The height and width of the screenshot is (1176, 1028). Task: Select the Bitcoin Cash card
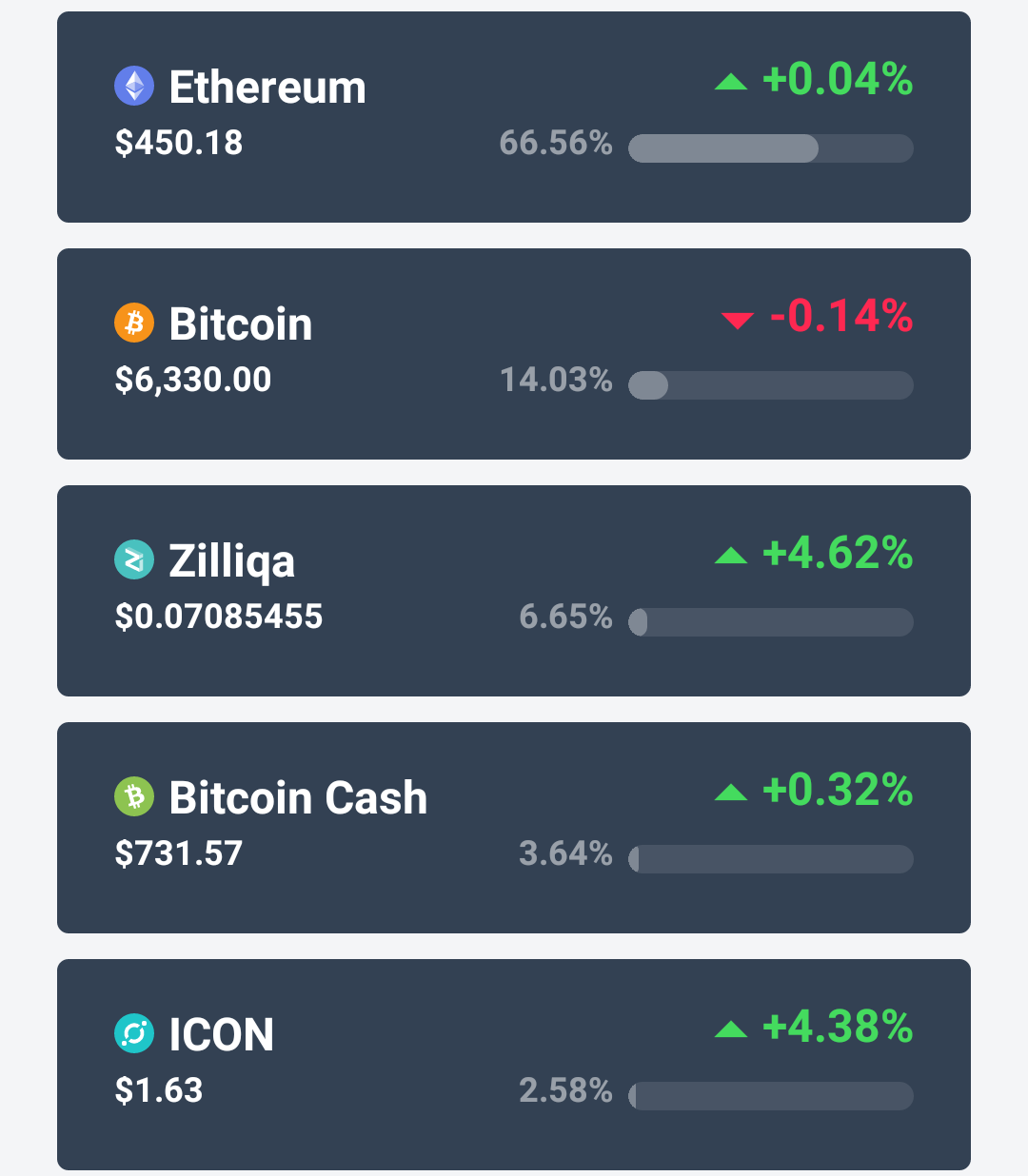(x=514, y=828)
